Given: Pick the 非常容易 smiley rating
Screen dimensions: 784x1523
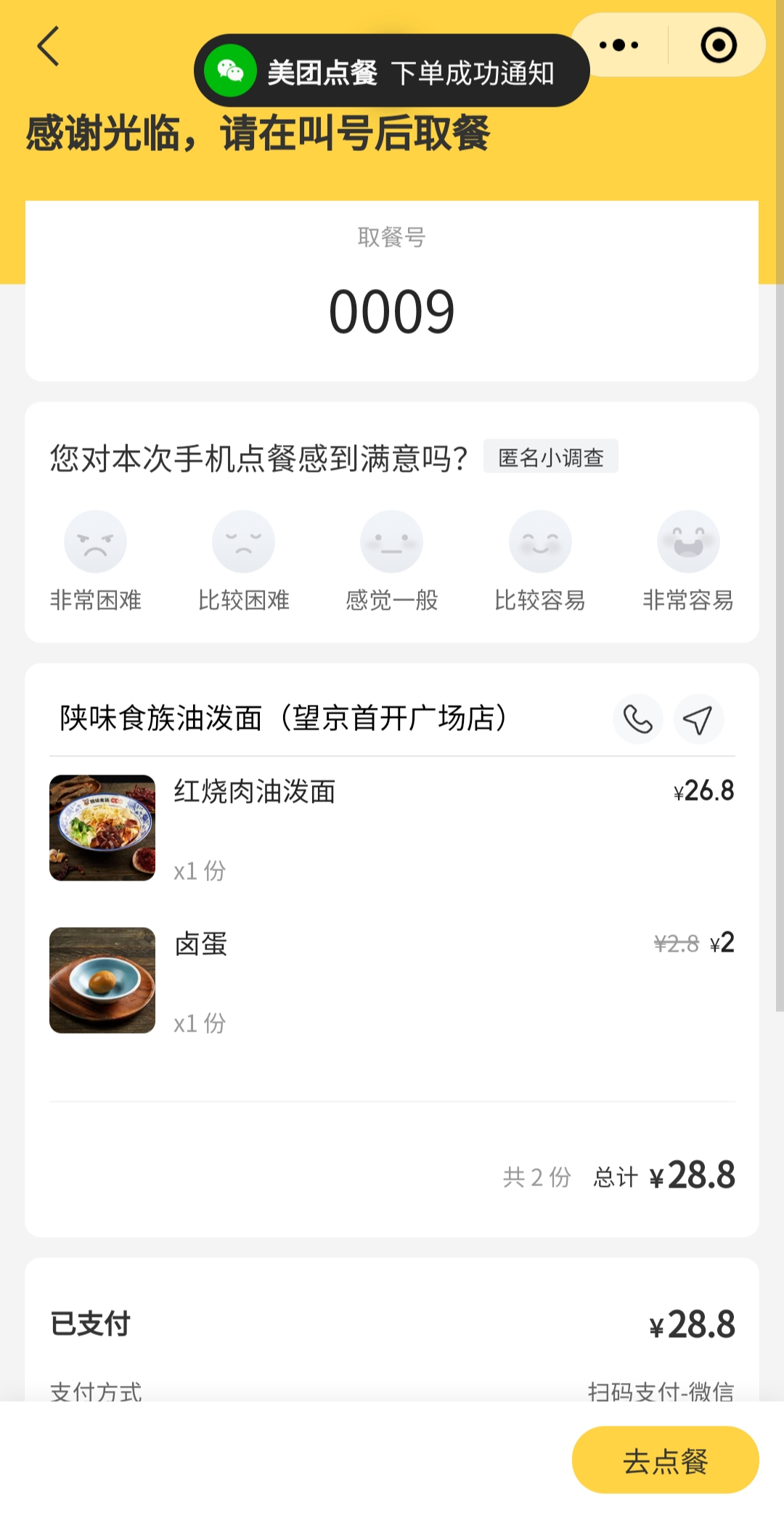Looking at the screenshot, I should (x=688, y=542).
